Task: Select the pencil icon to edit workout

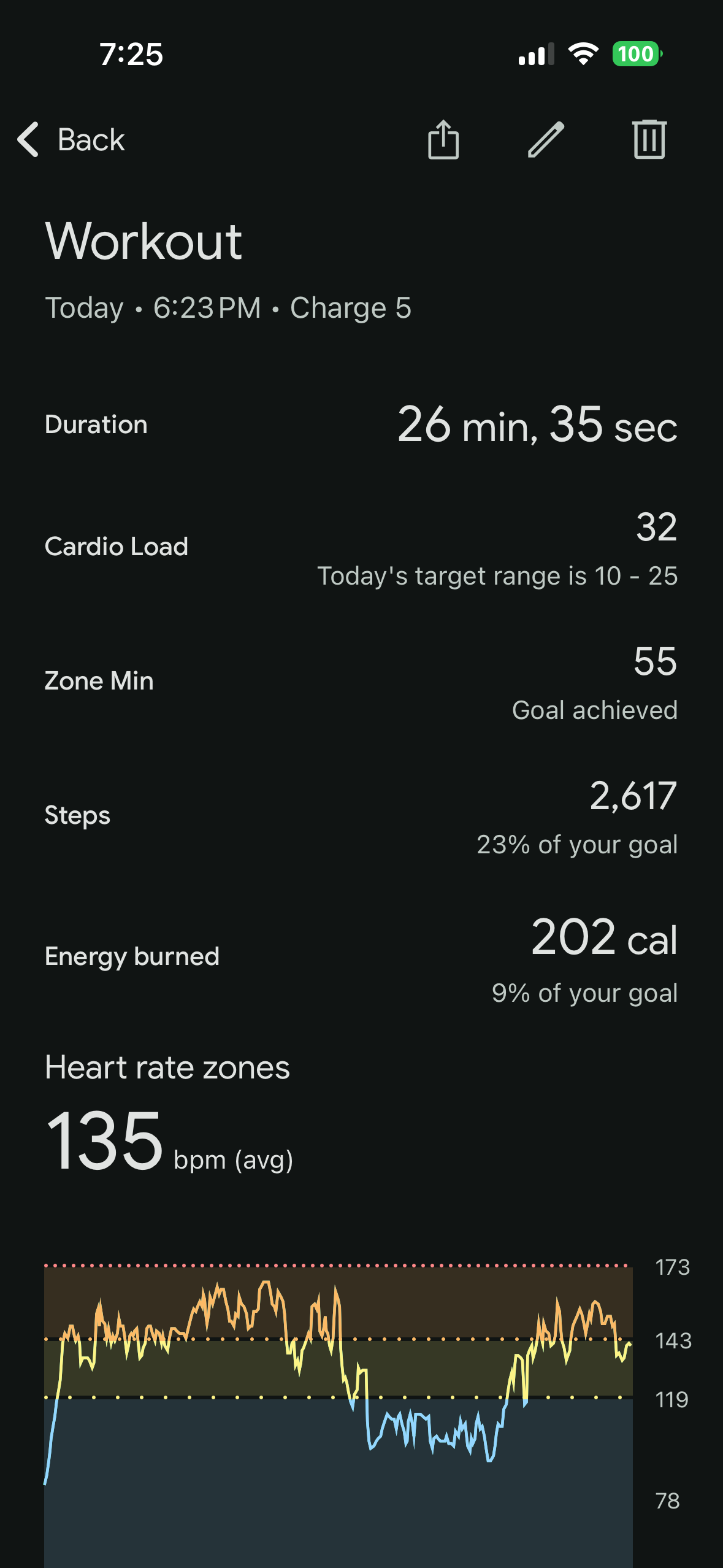Action: click(x=546, y=140)
